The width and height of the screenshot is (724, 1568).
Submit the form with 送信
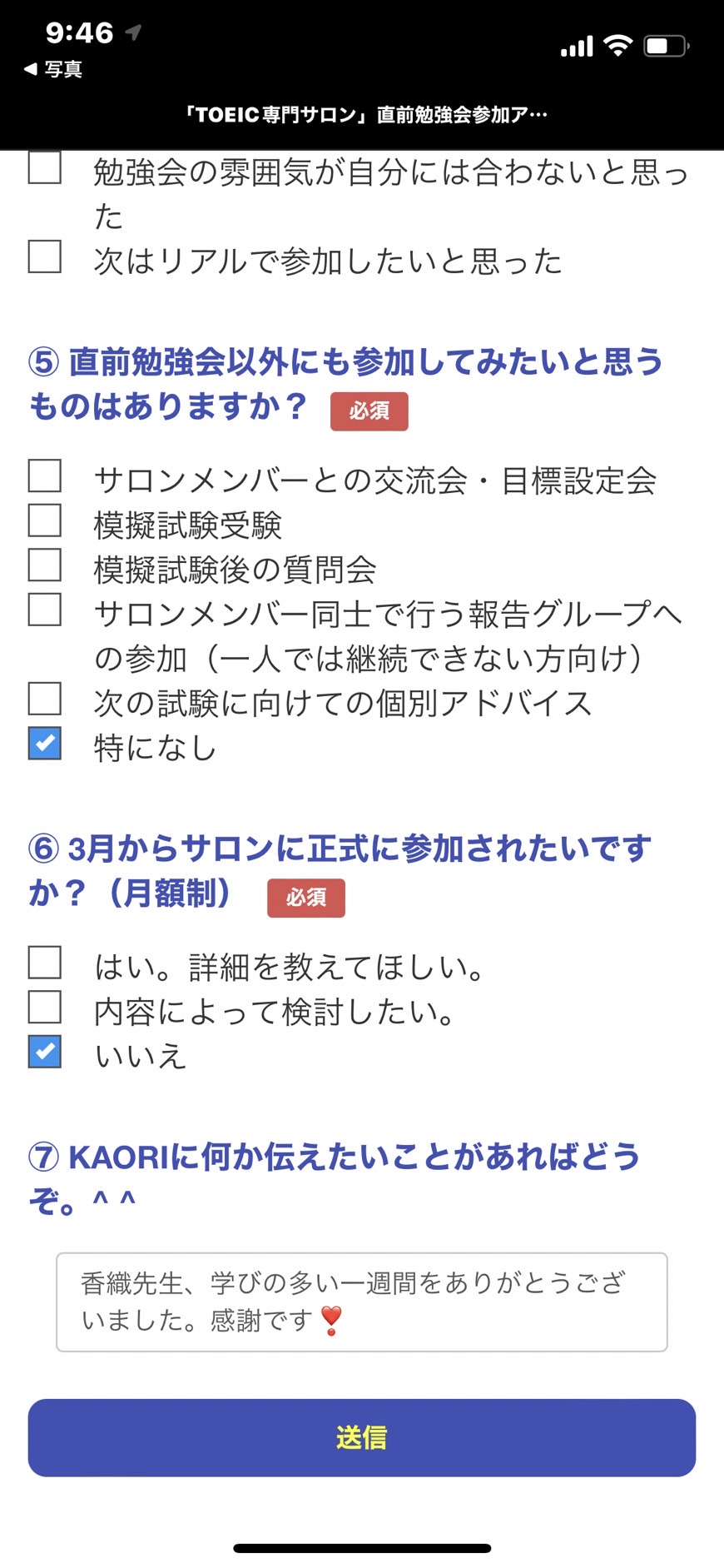pyautogui.click(x=362, y=1438)
